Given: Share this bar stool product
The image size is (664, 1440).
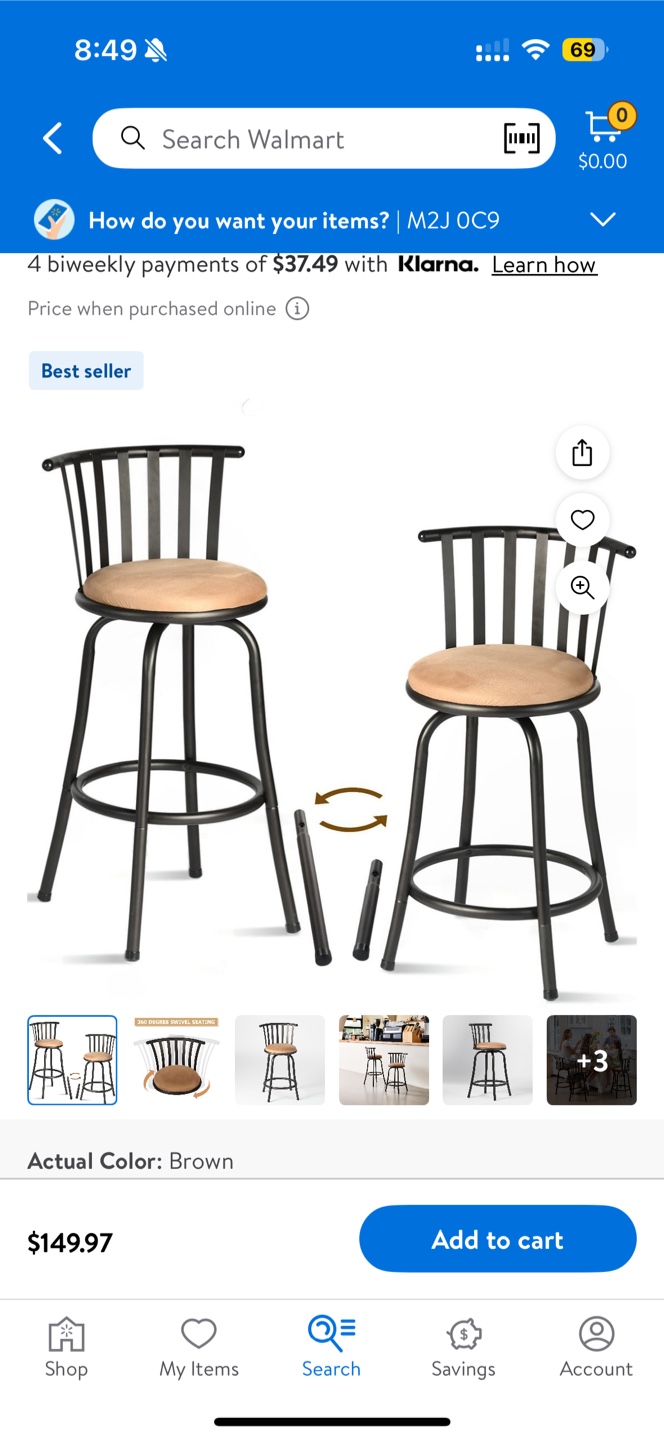Looking at the screenshot, I should click(x=582, y=453).
